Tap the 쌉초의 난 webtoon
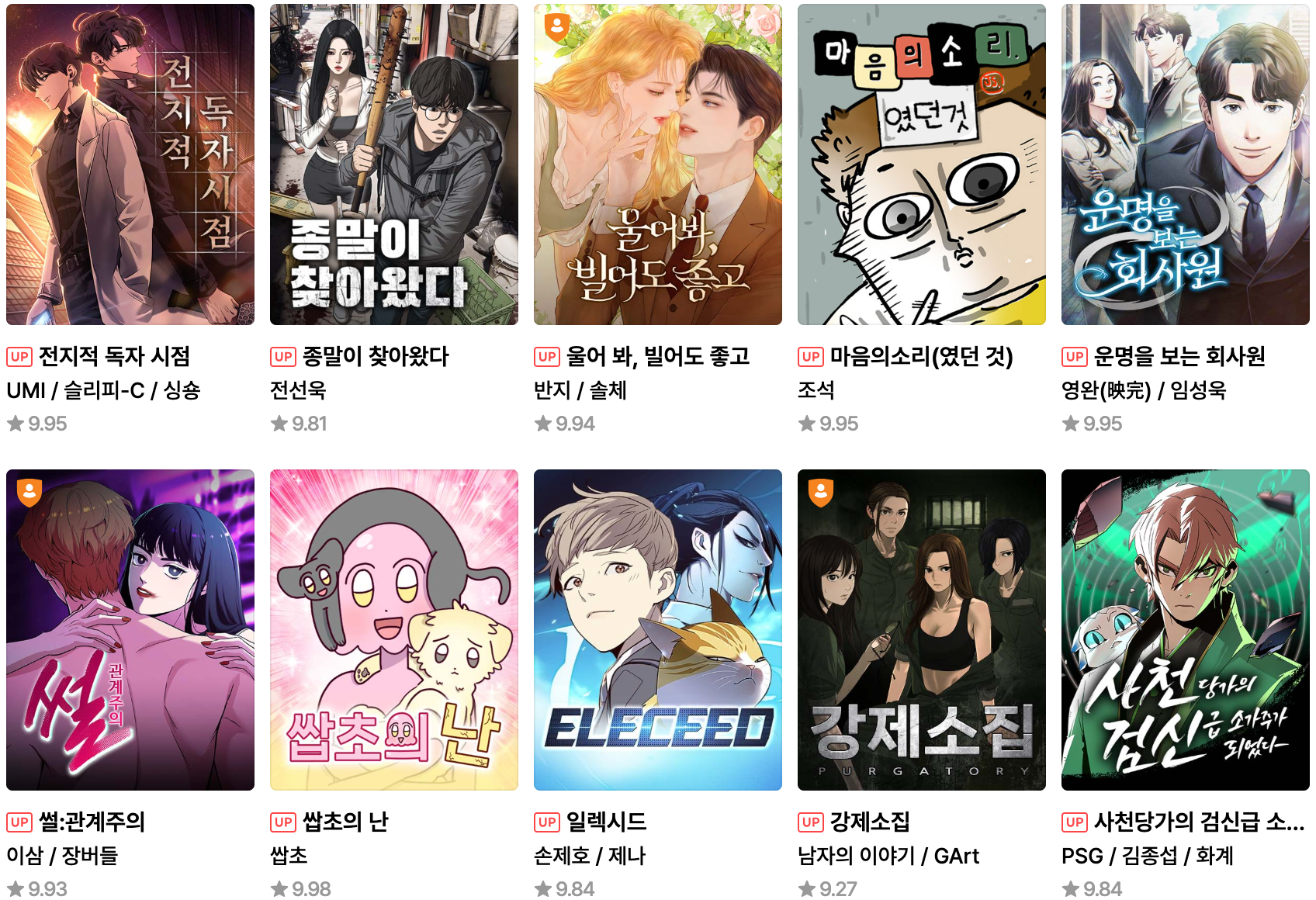The image size is (1316, 900). point(394,630)
